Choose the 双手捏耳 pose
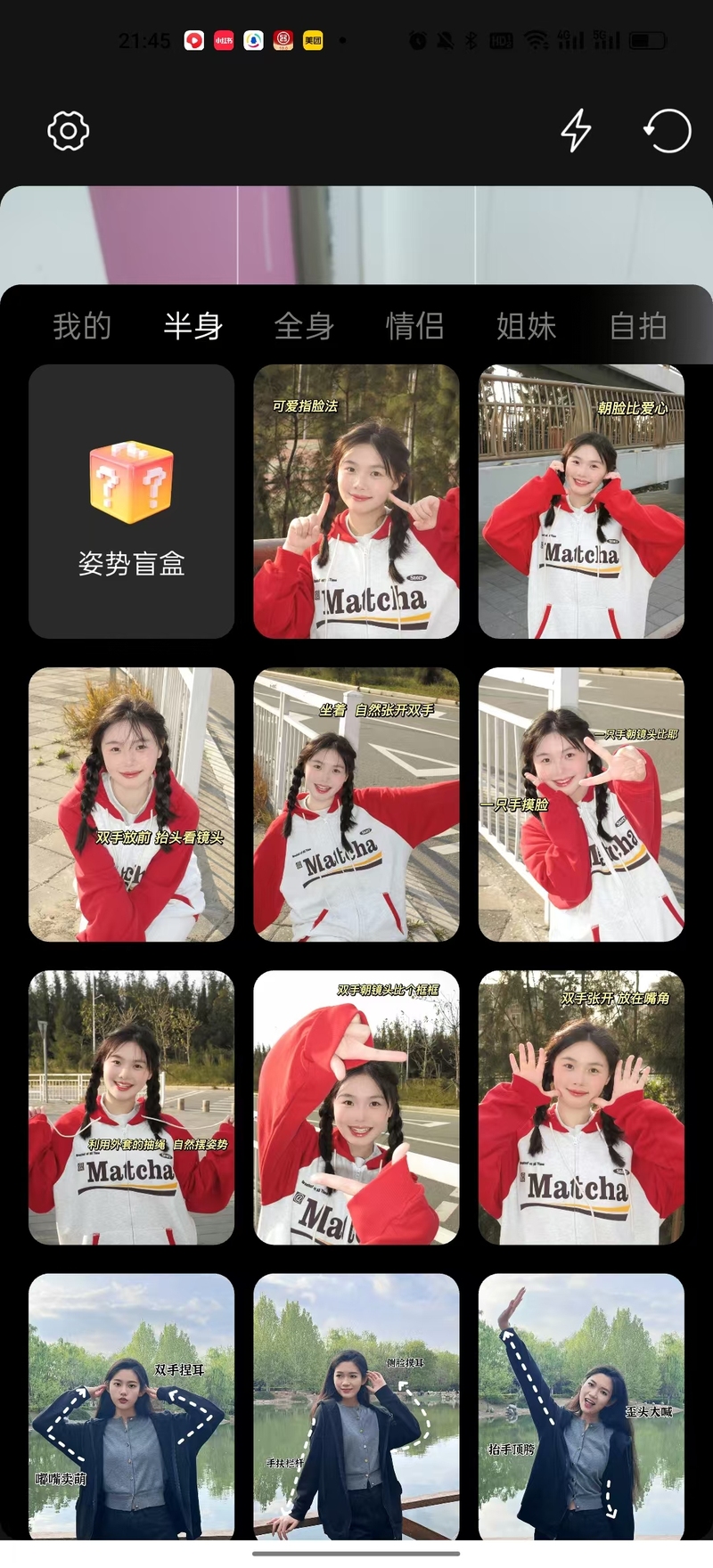This screenshot has height=1568, width=713. (x=131, y=1407)
